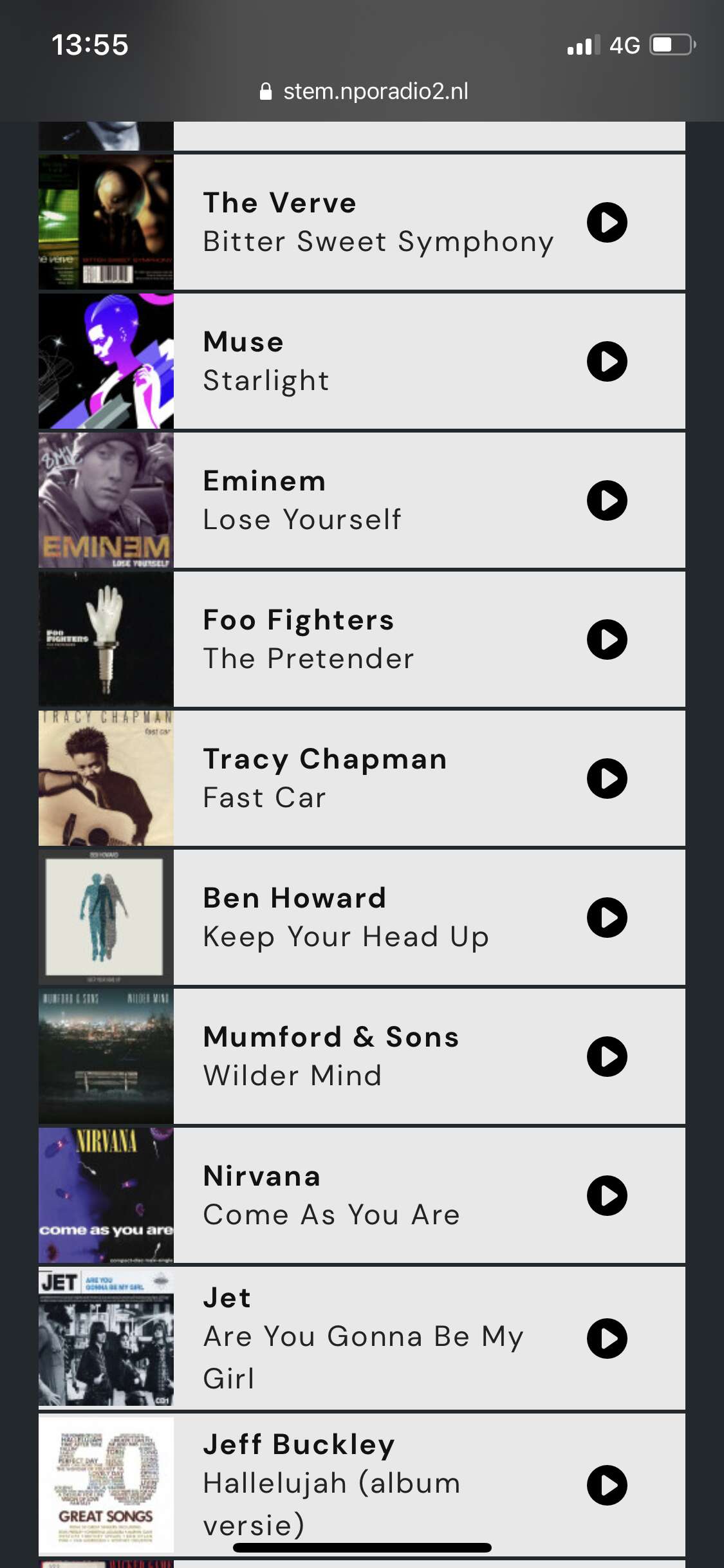Play Lose Yourself by Eminem
The height and width of the screenshot is (1568, 724).
pos(607,501)
